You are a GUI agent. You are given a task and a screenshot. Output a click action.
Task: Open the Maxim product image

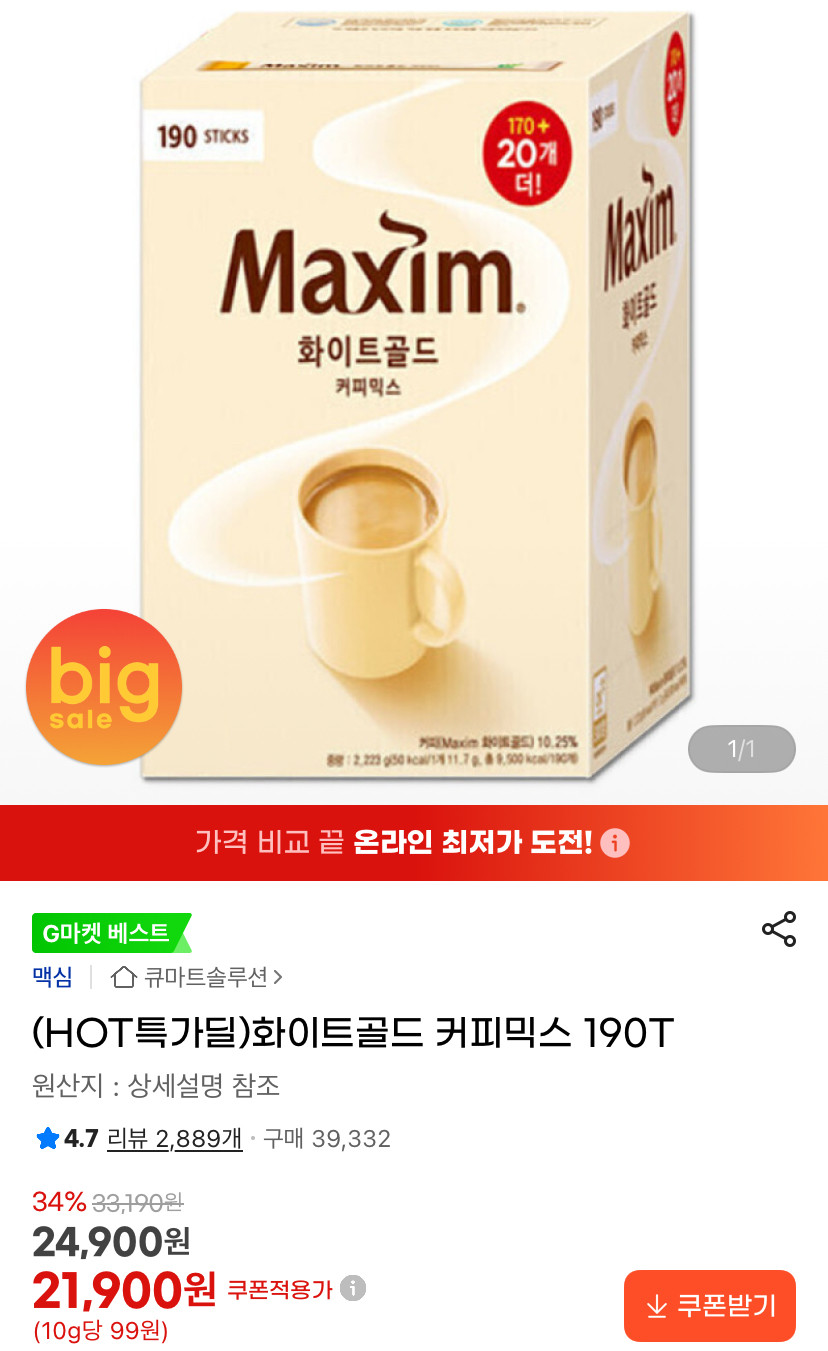click(414, 400)
